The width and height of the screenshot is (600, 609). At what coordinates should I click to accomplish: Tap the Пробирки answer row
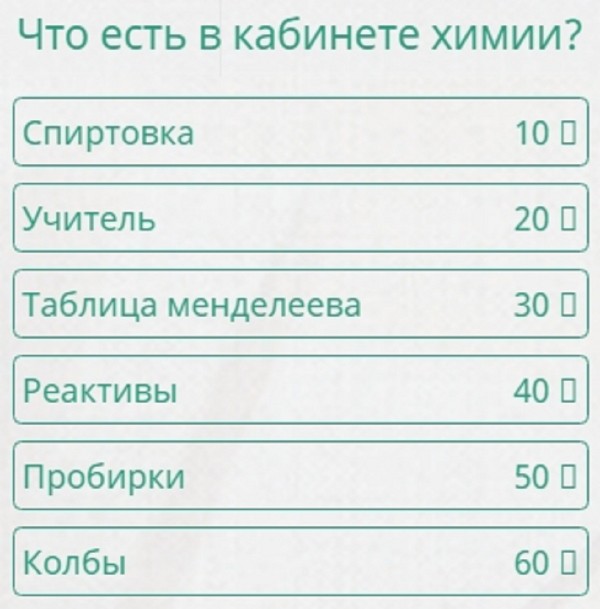[x=299, y=476]
